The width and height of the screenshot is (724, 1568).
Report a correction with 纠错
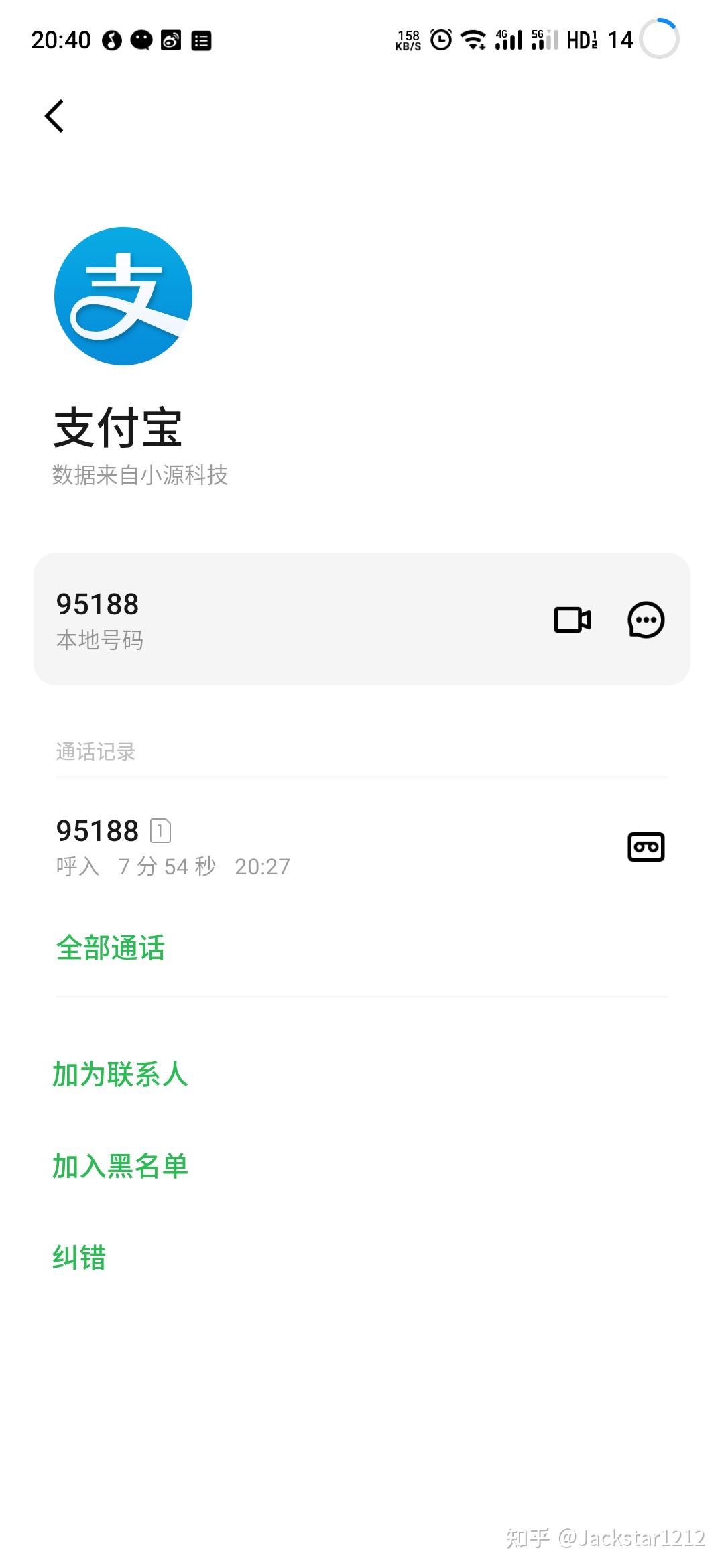click(x=80, y=1258)
